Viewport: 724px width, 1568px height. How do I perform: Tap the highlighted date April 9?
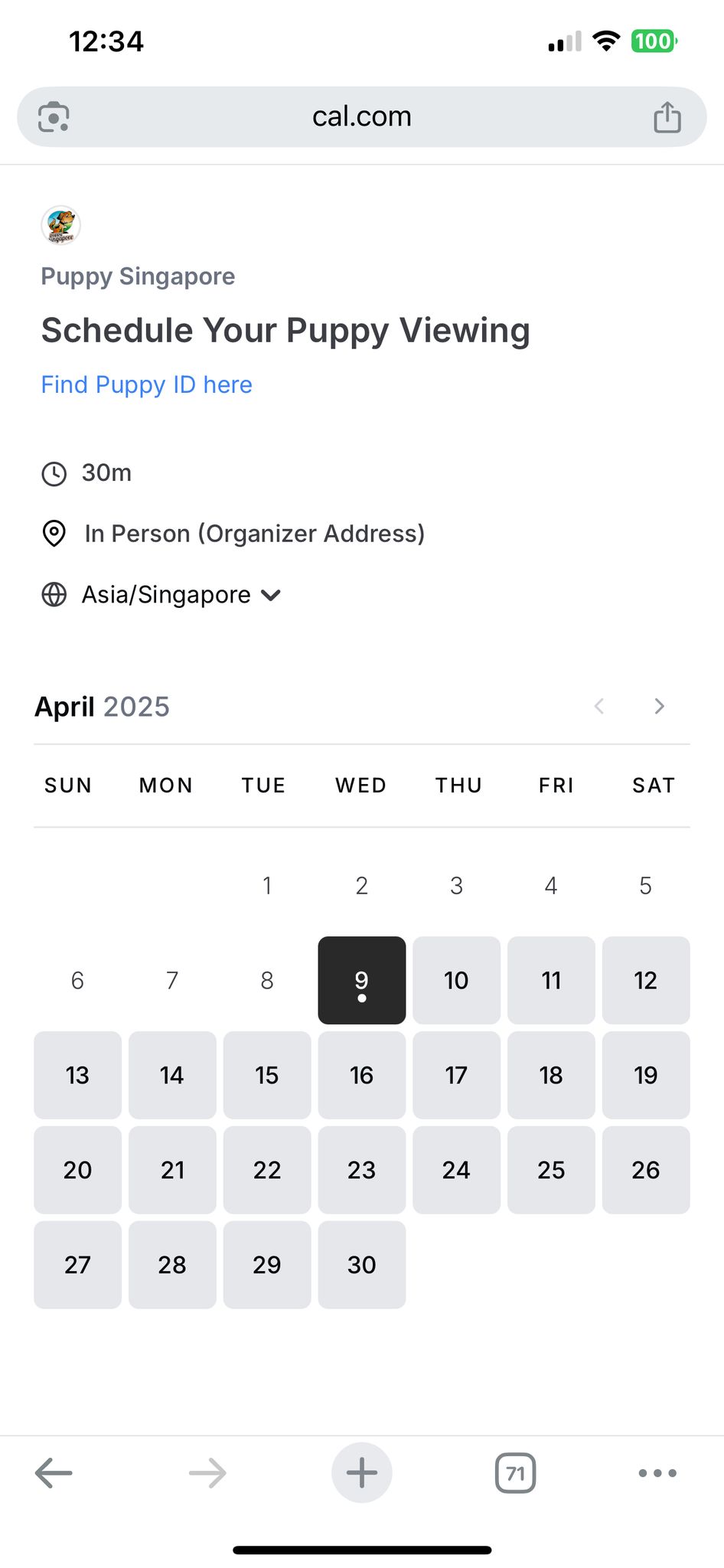362,980
